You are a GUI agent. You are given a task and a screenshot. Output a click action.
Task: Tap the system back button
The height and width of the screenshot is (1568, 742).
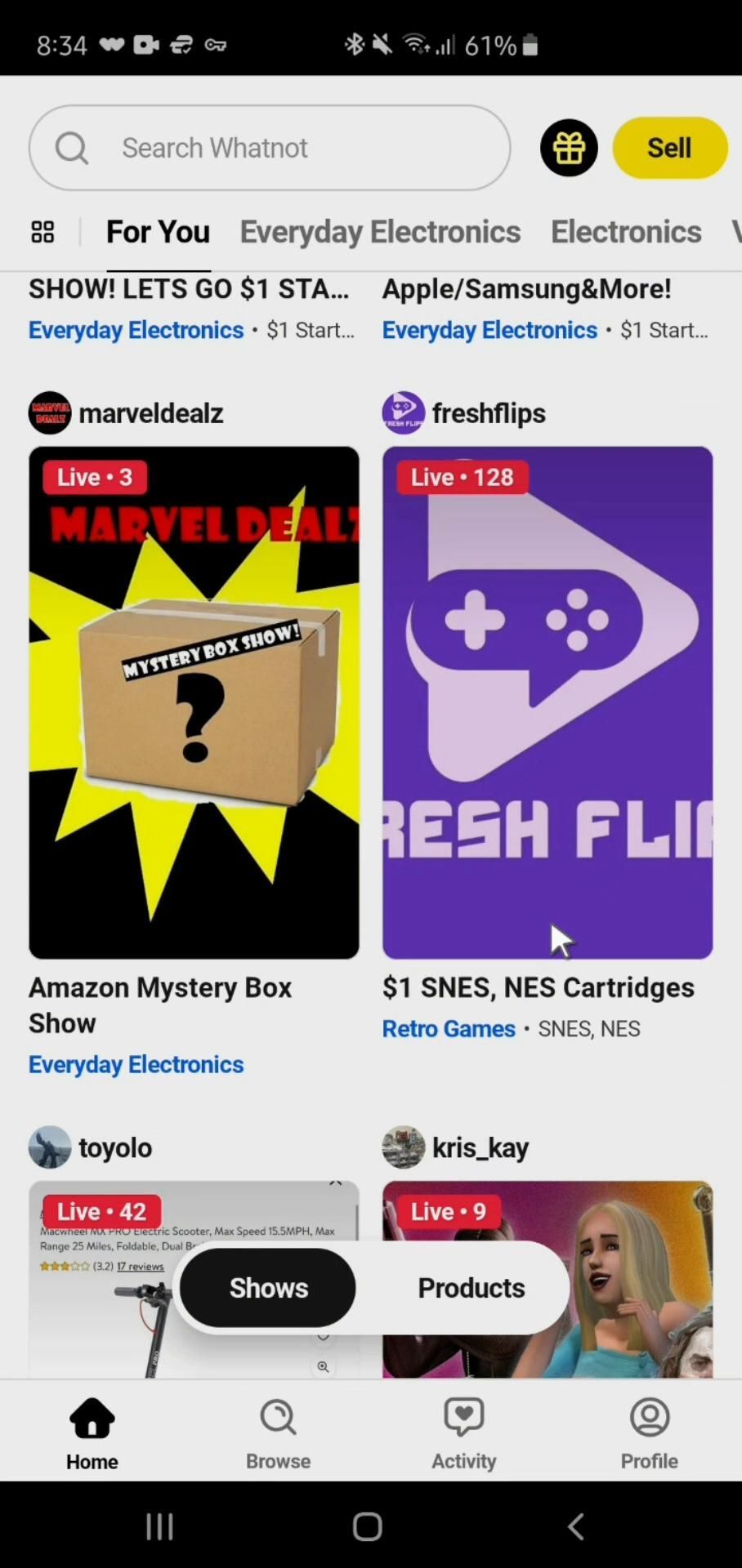575,1526
